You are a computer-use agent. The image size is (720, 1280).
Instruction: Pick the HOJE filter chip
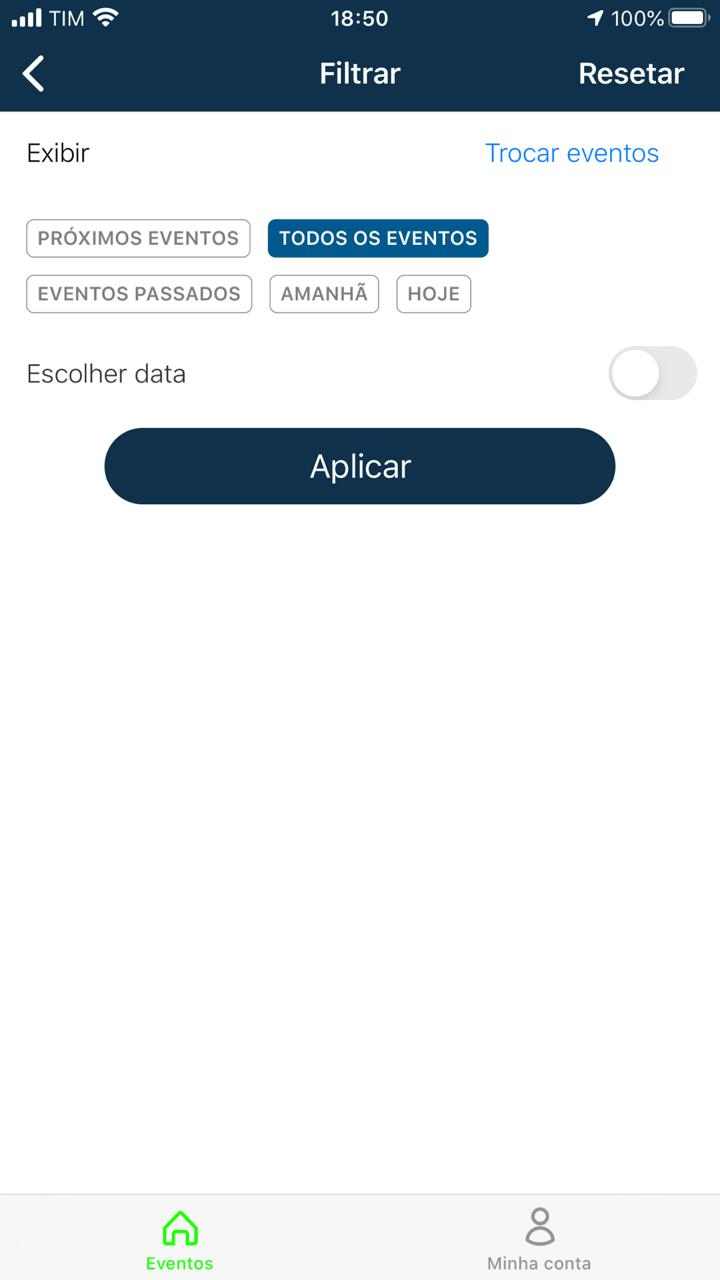(433, 294)
